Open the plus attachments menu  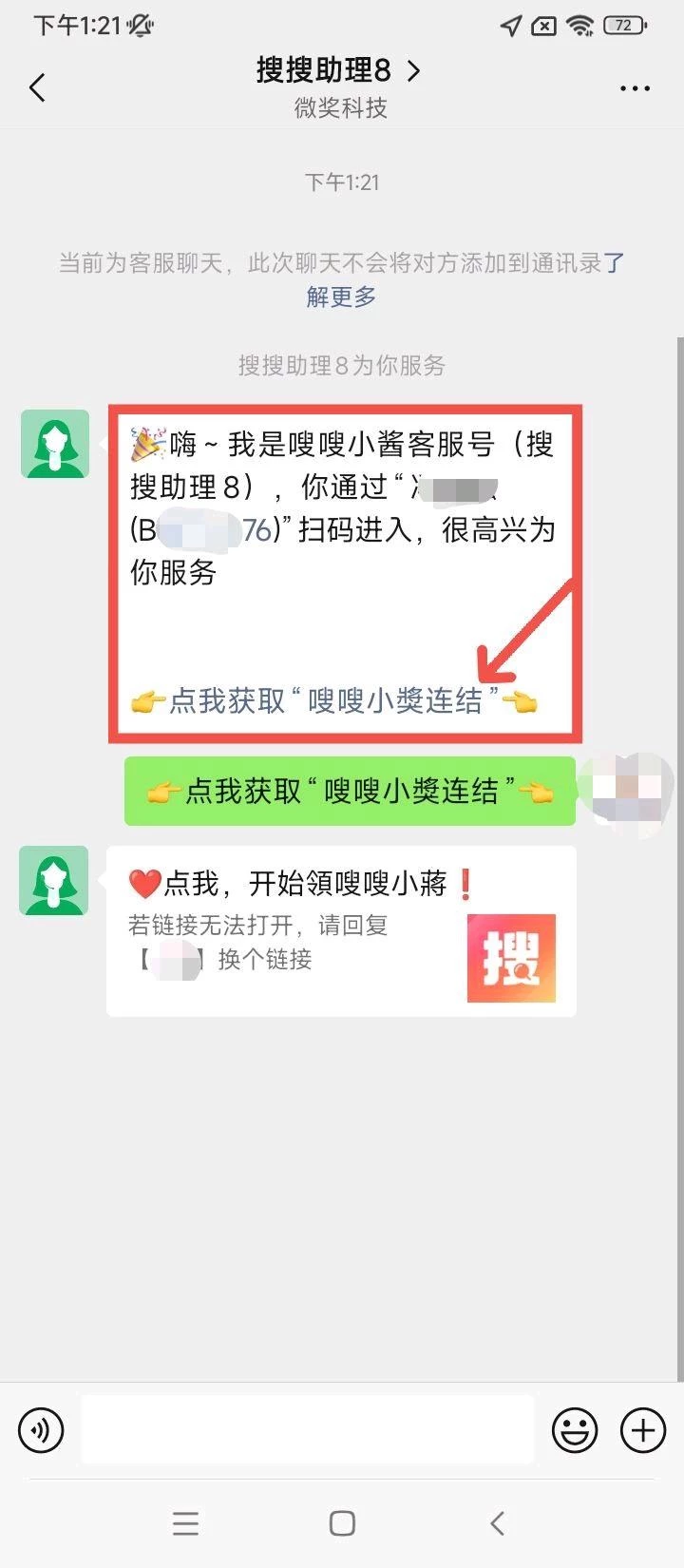coord(643,1429)
